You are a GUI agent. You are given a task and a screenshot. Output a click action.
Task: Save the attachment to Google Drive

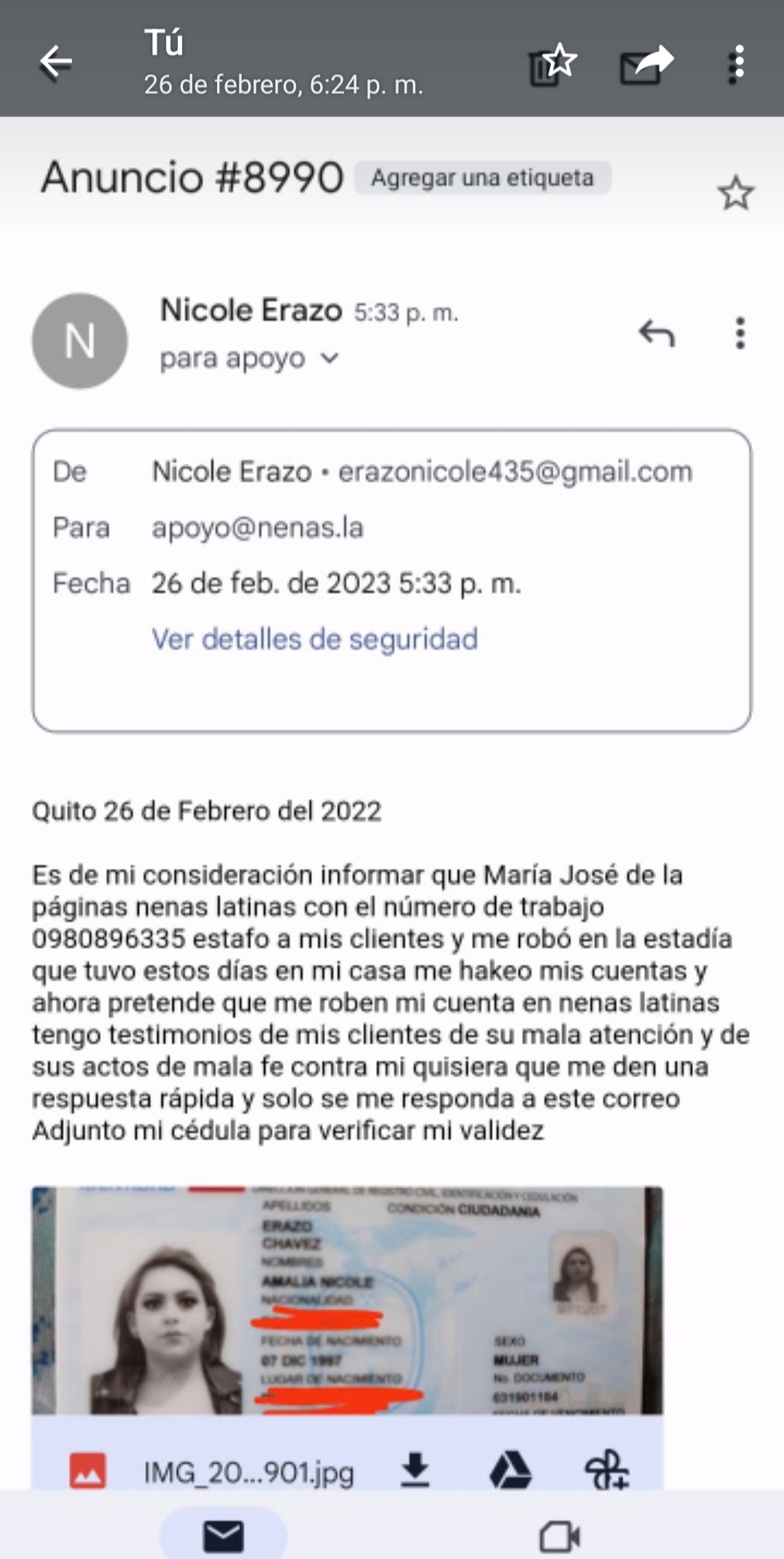coord(510,1471)
